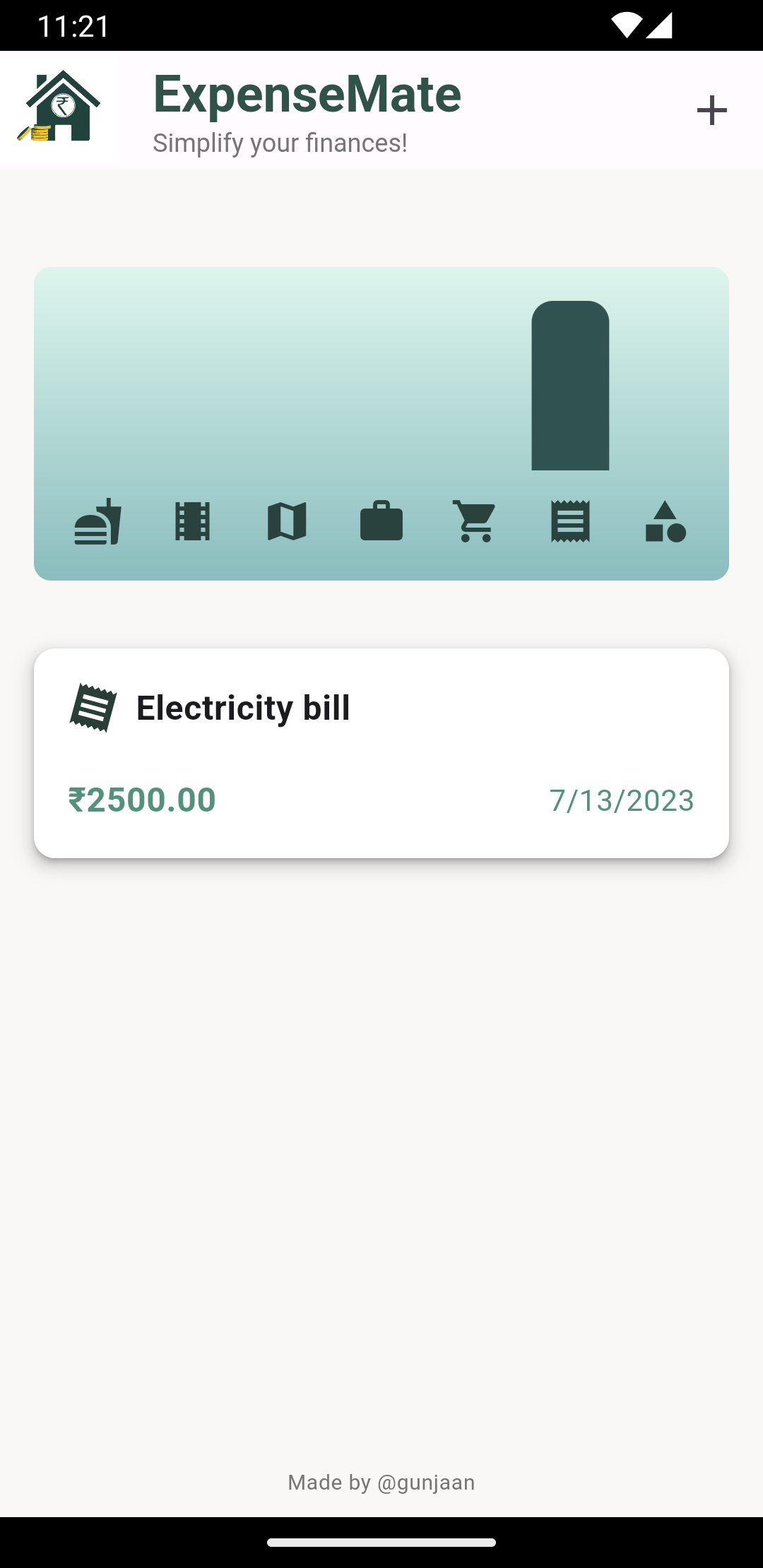
Task: Select the shopping cart category icon
Action: (x=475, y=523)
